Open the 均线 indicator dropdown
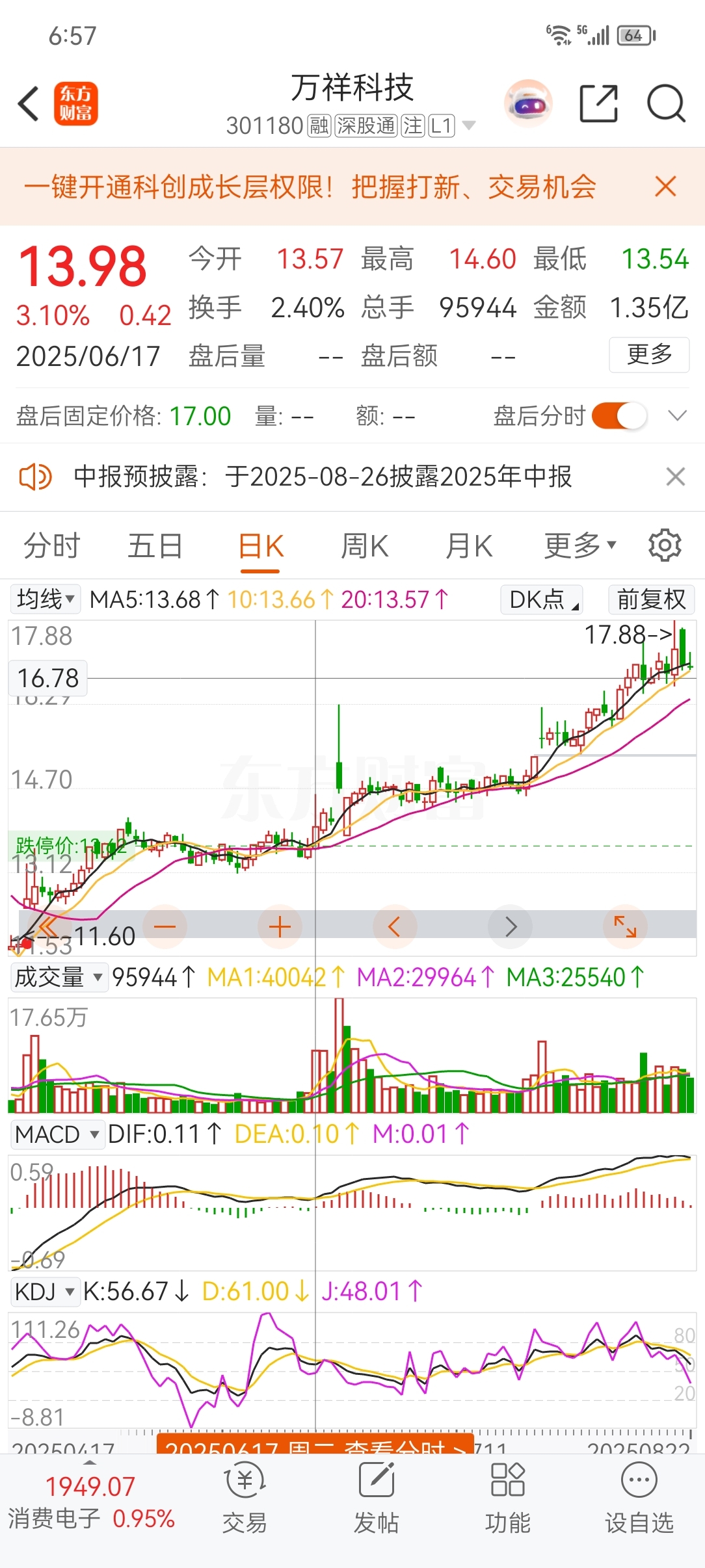This screenshot has height=1568, width=705. 46,599
